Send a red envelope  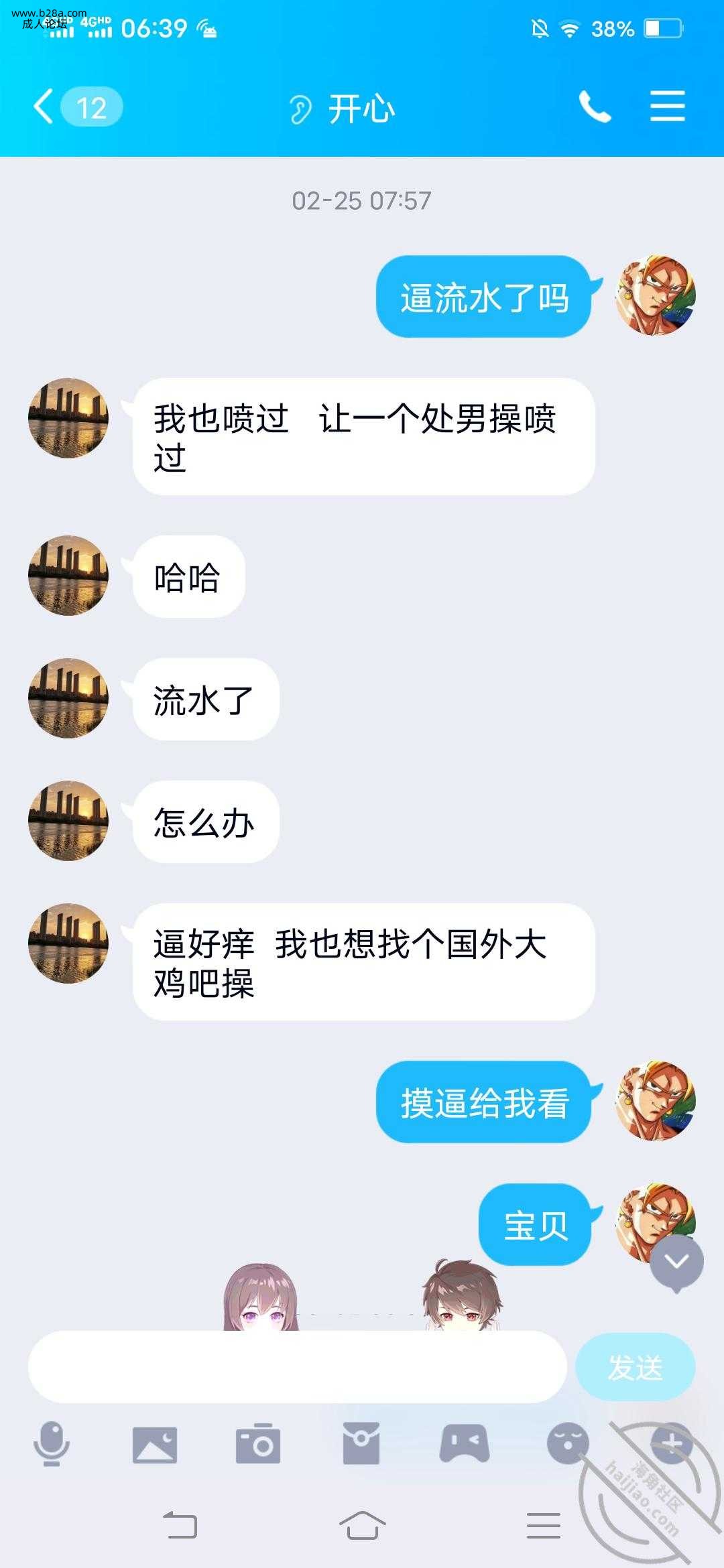point(361,1443)
